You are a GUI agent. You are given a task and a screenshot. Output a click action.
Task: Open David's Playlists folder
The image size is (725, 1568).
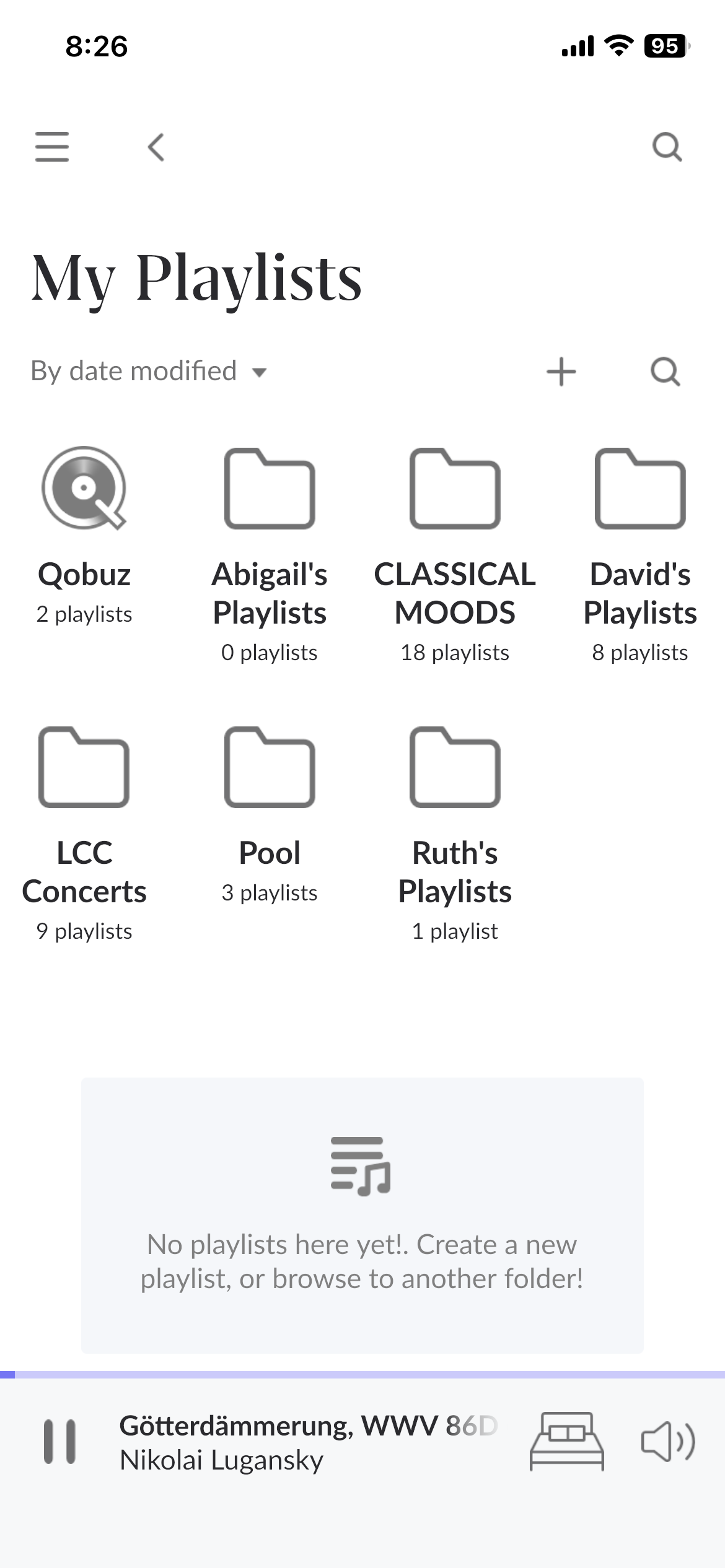(x=640, y=555)
